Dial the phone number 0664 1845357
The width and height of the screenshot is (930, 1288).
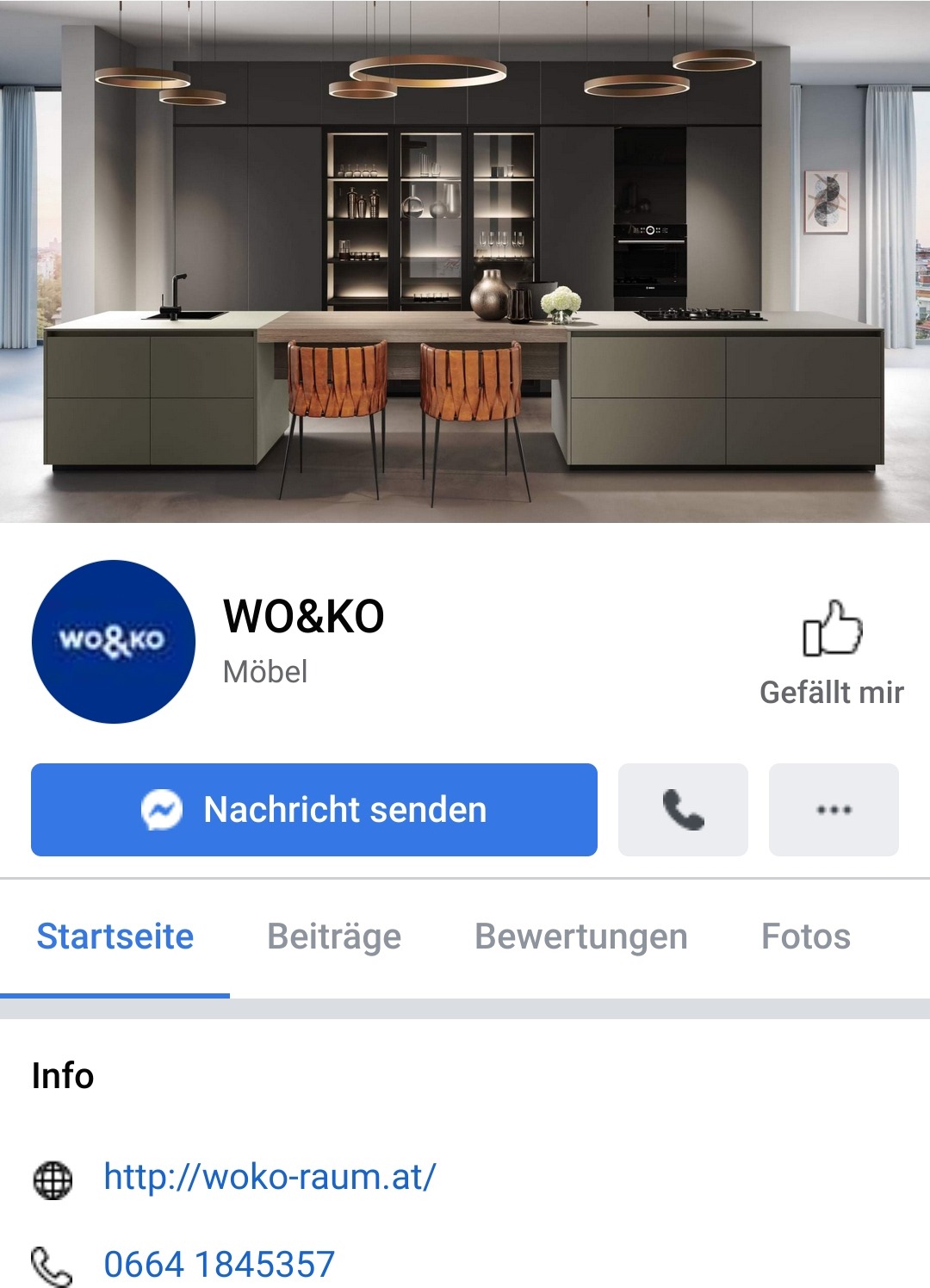tap(219, 1264)
